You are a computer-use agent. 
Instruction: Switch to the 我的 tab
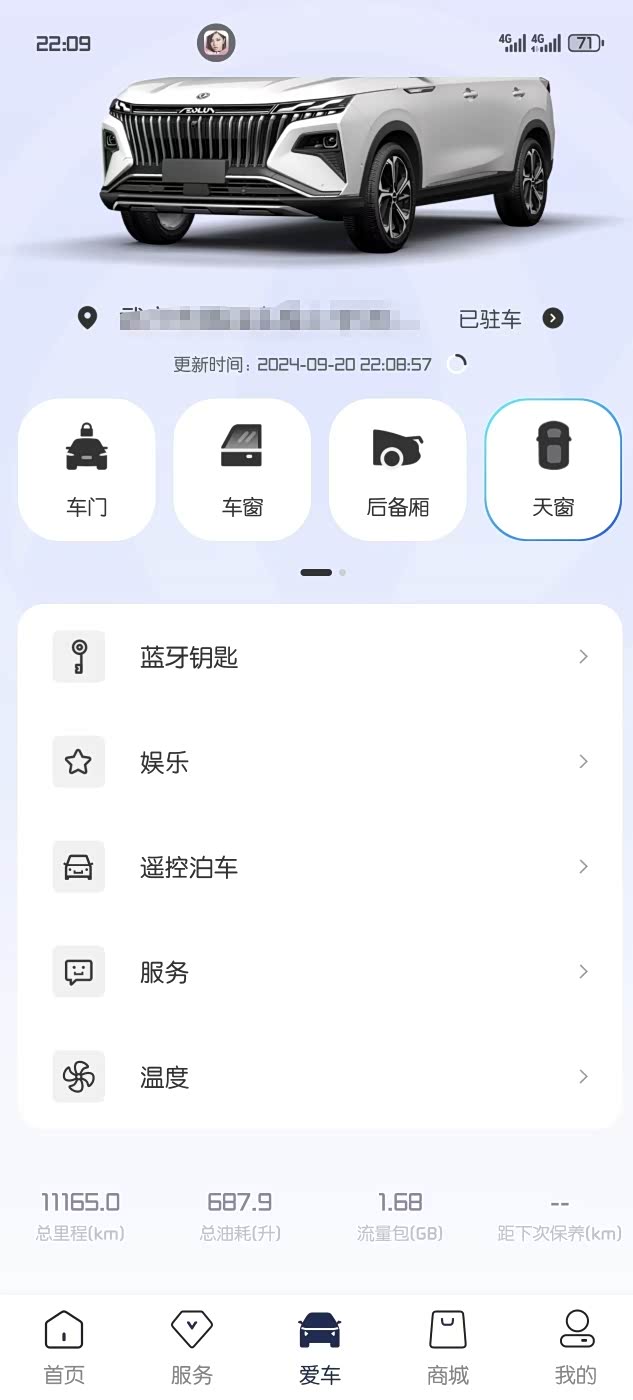tap(575, 1346)
